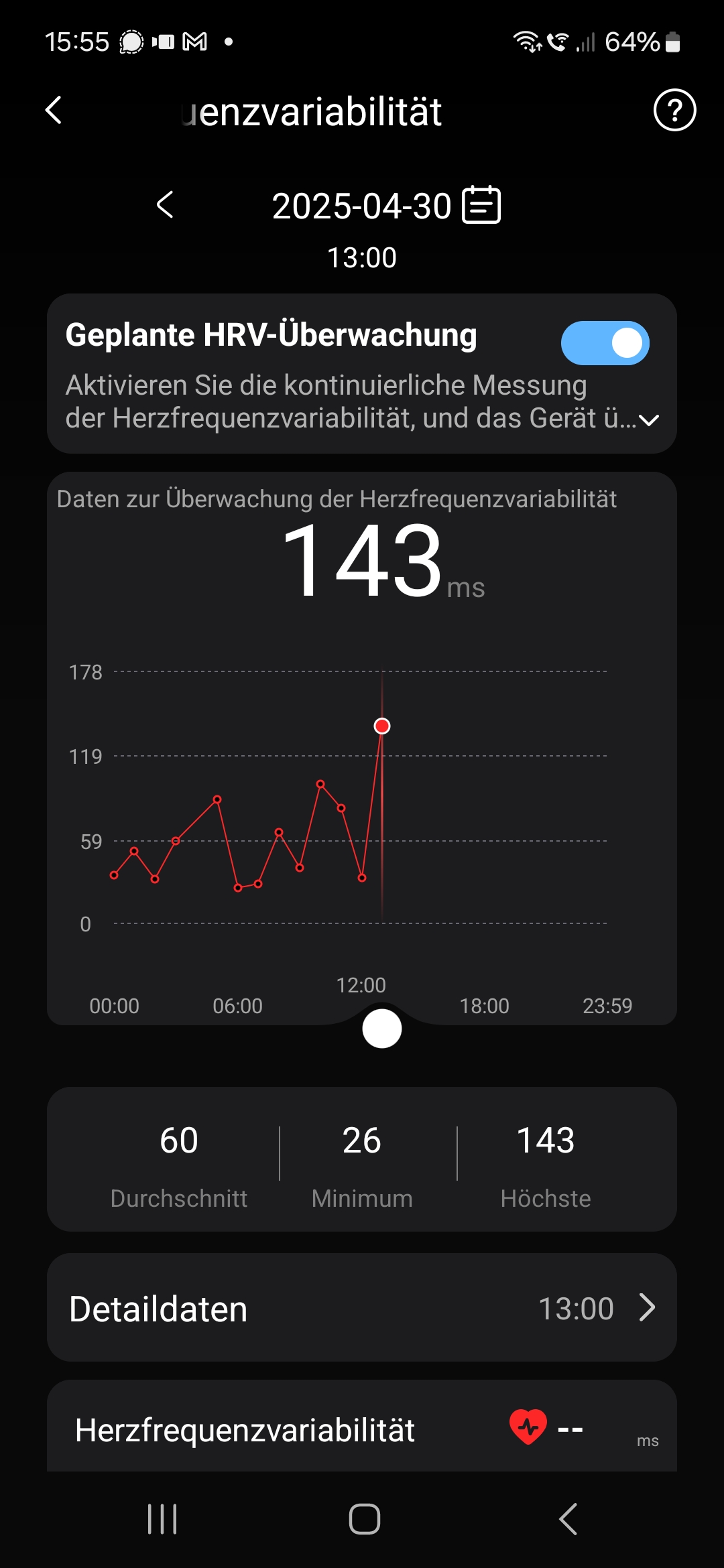Open Detaildaten via its chevron arrow
724x1568 pixels.
tap(648, 1307)
